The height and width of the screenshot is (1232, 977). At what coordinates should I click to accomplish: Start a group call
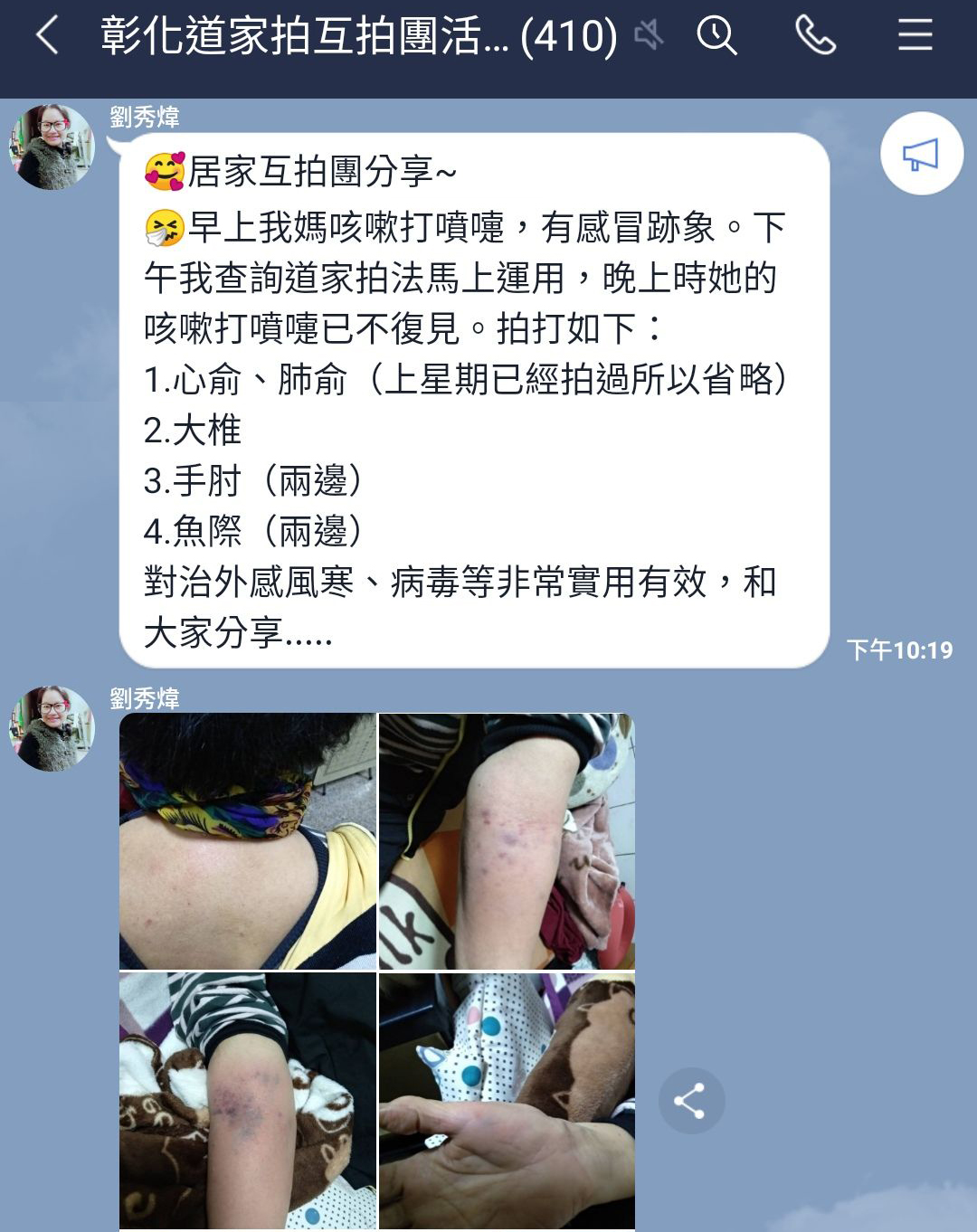[815, 36]
